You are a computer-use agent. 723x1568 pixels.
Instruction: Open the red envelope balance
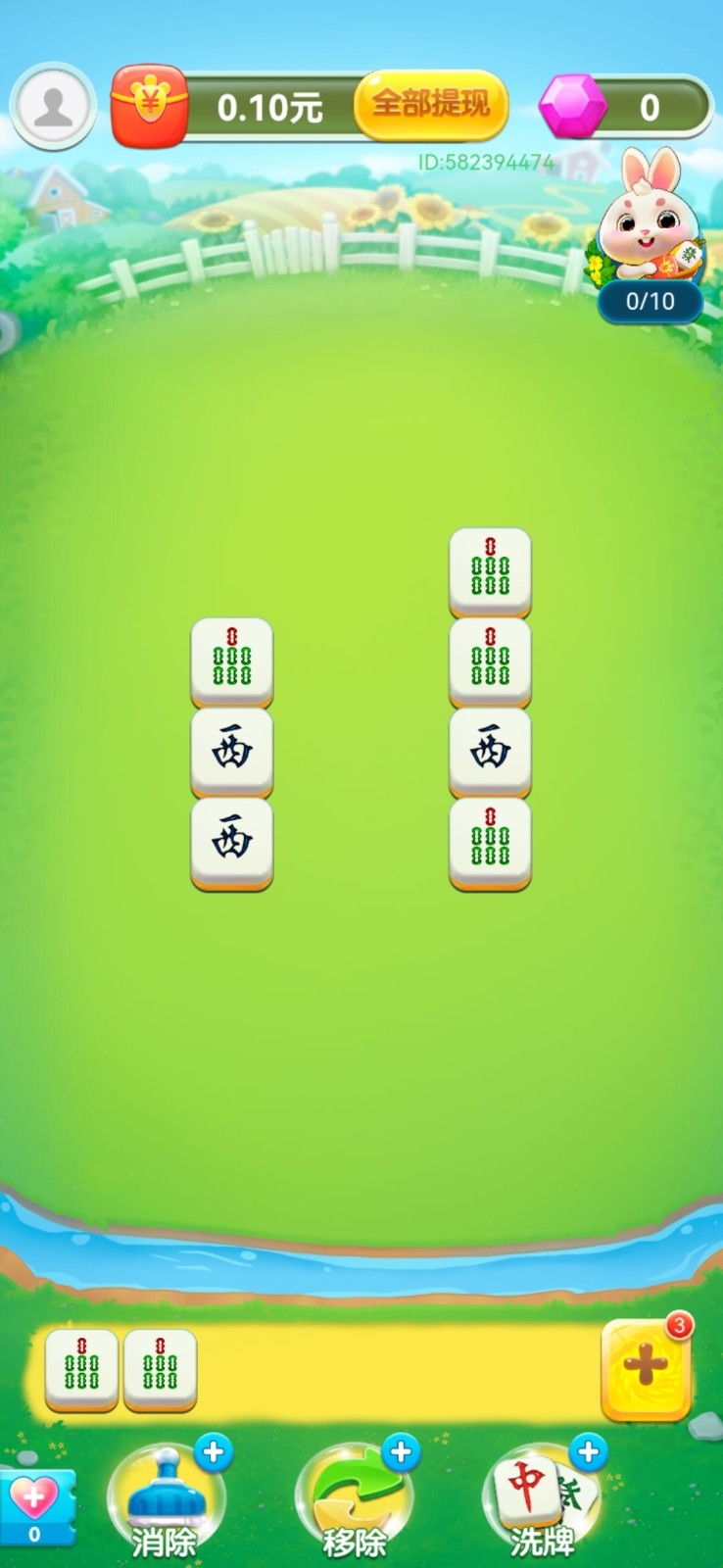point(149,106)
